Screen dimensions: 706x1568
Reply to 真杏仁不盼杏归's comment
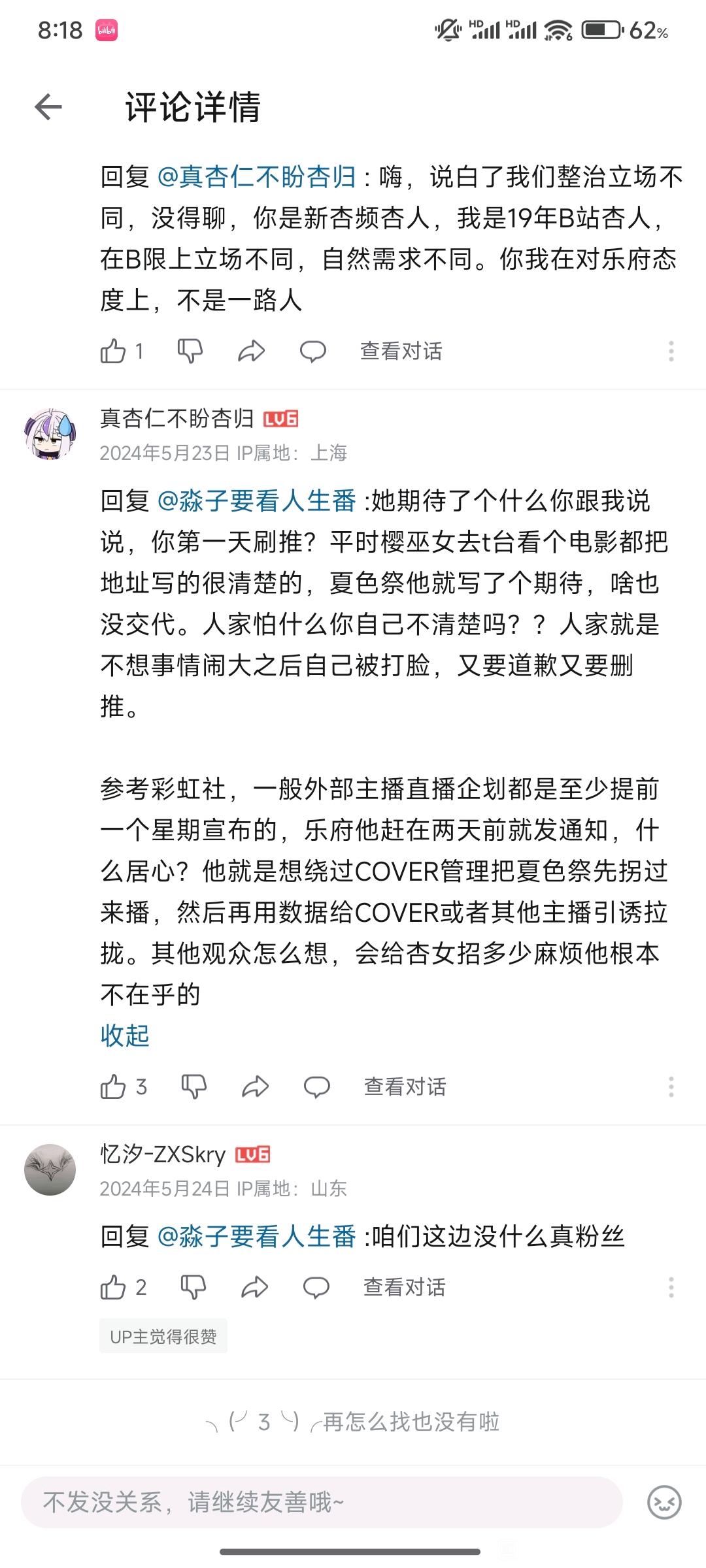click(x=316, y=1087)
